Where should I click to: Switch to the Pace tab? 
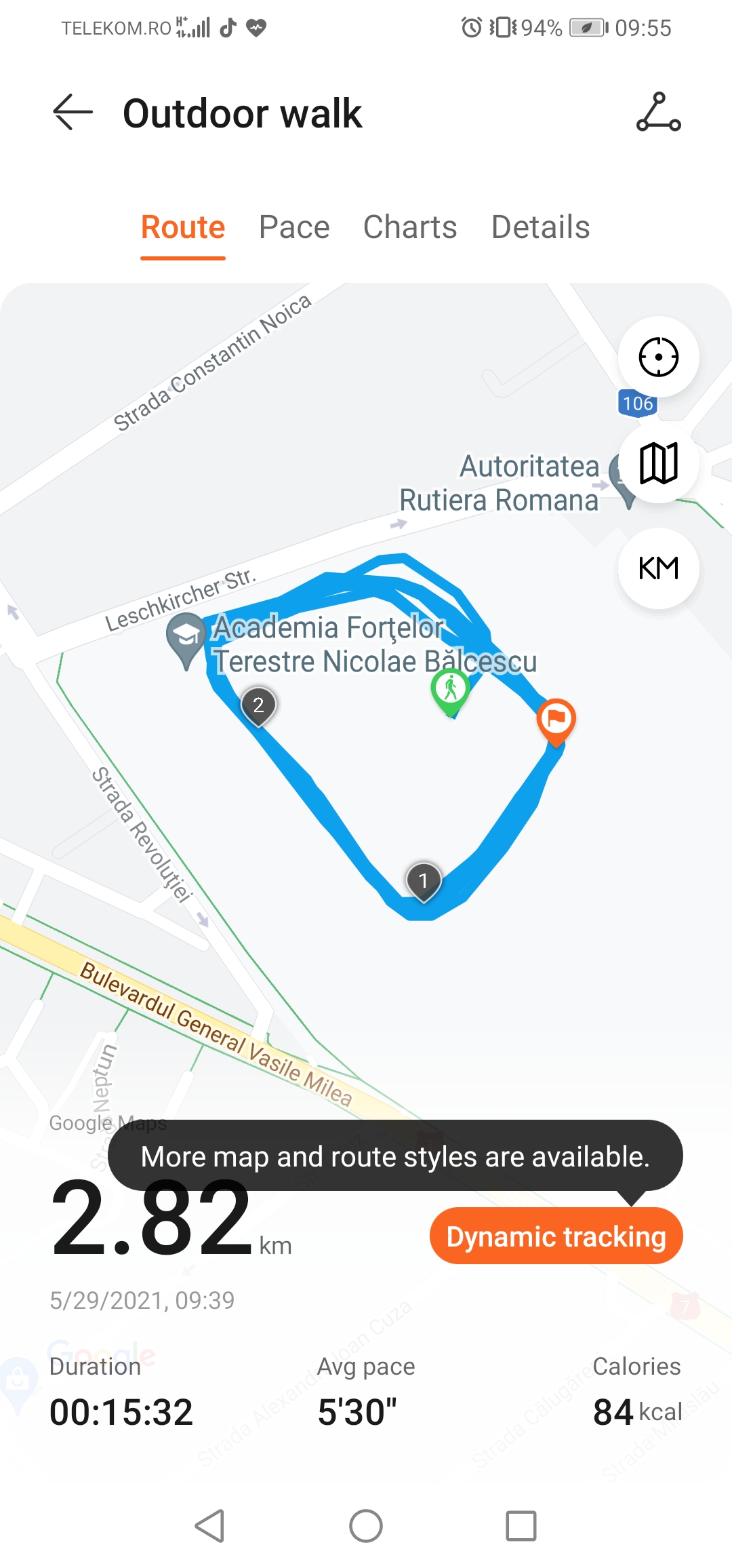[x=294, y=227]
